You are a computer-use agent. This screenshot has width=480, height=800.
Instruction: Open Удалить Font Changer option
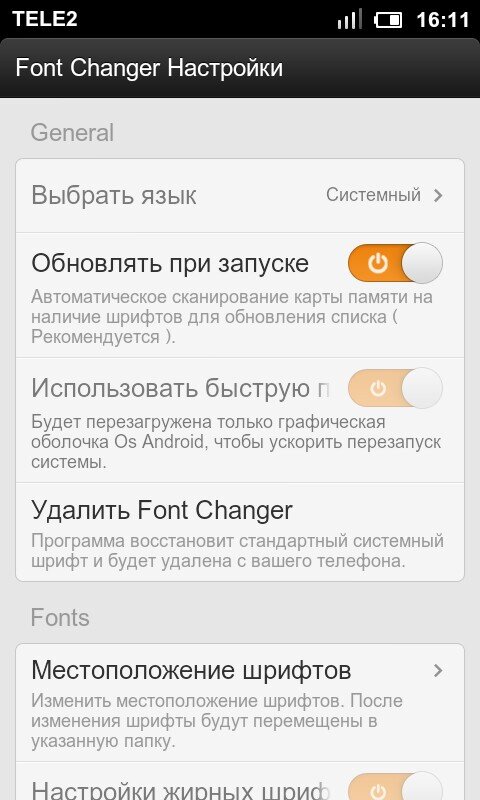240,532
